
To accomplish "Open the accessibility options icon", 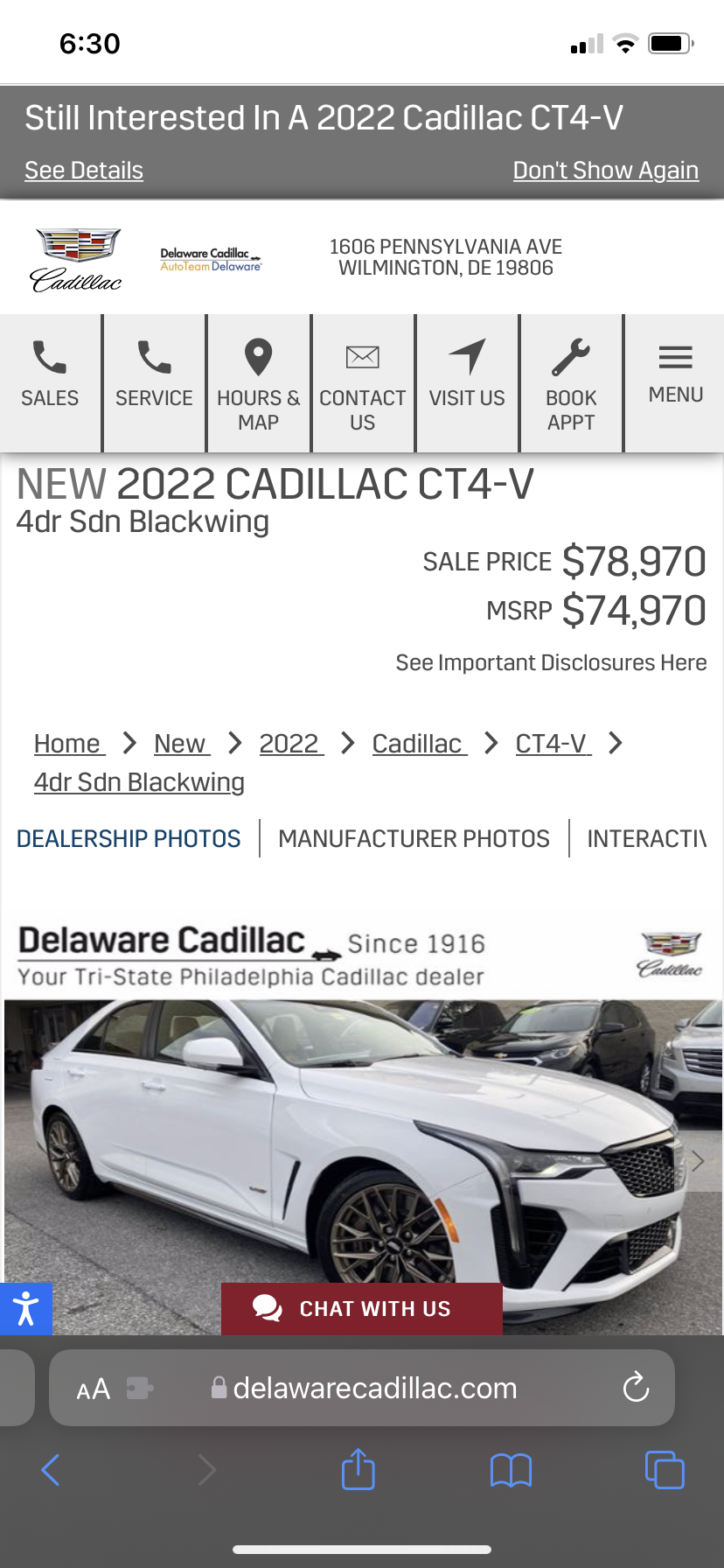I will (26, 1308).
